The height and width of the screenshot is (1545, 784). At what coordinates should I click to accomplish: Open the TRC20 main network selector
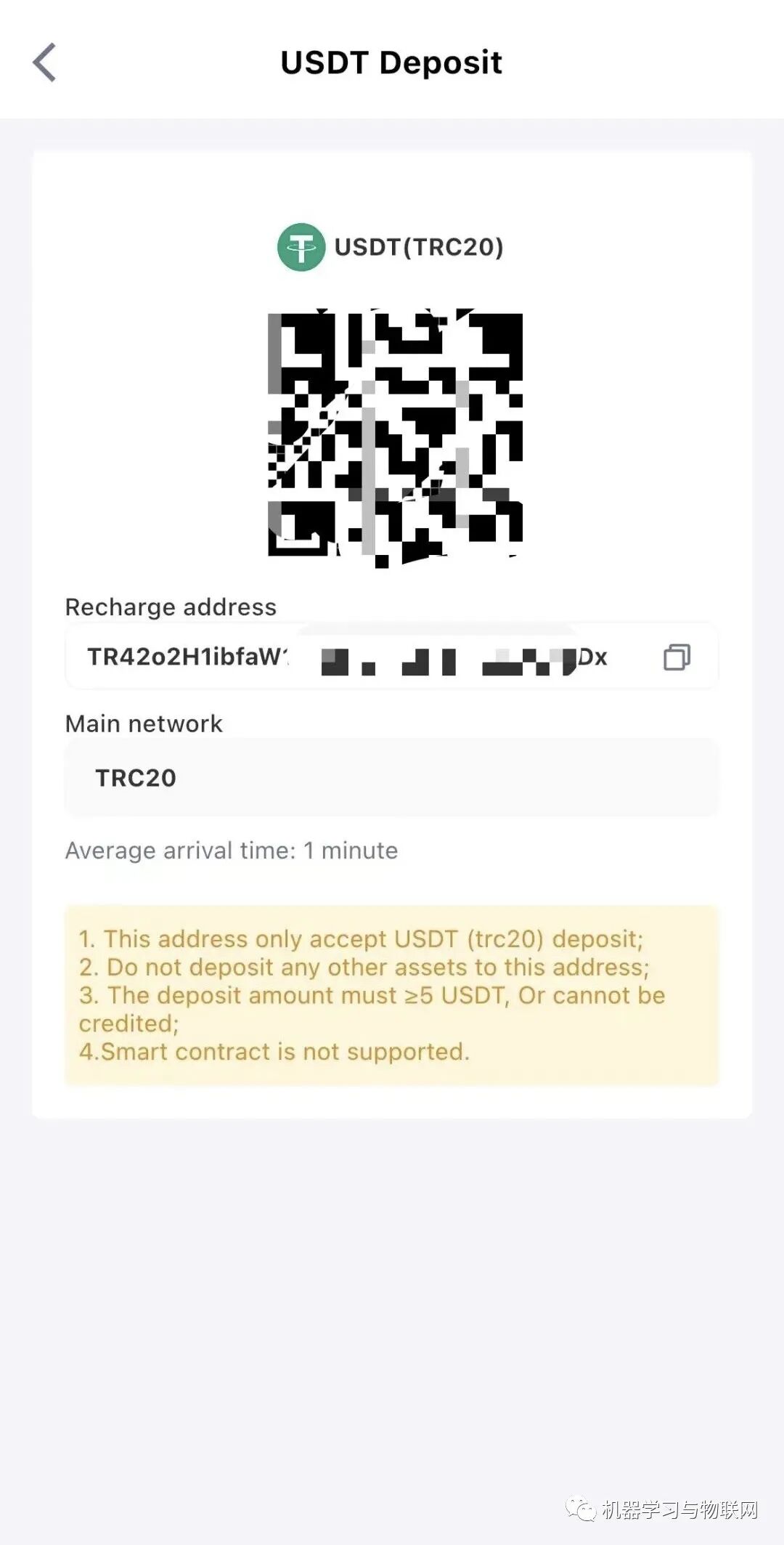391,778
